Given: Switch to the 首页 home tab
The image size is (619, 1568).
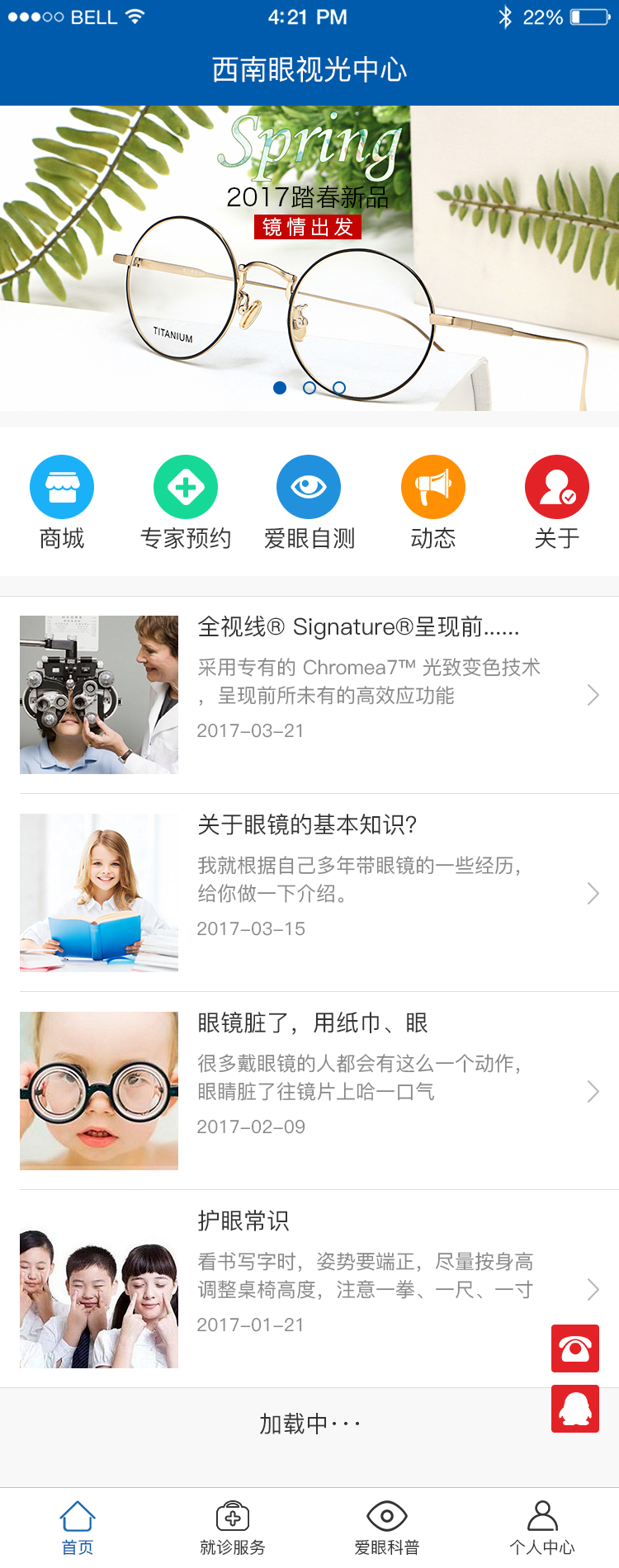Looking at the screenshot, I should pos(78,1528).
